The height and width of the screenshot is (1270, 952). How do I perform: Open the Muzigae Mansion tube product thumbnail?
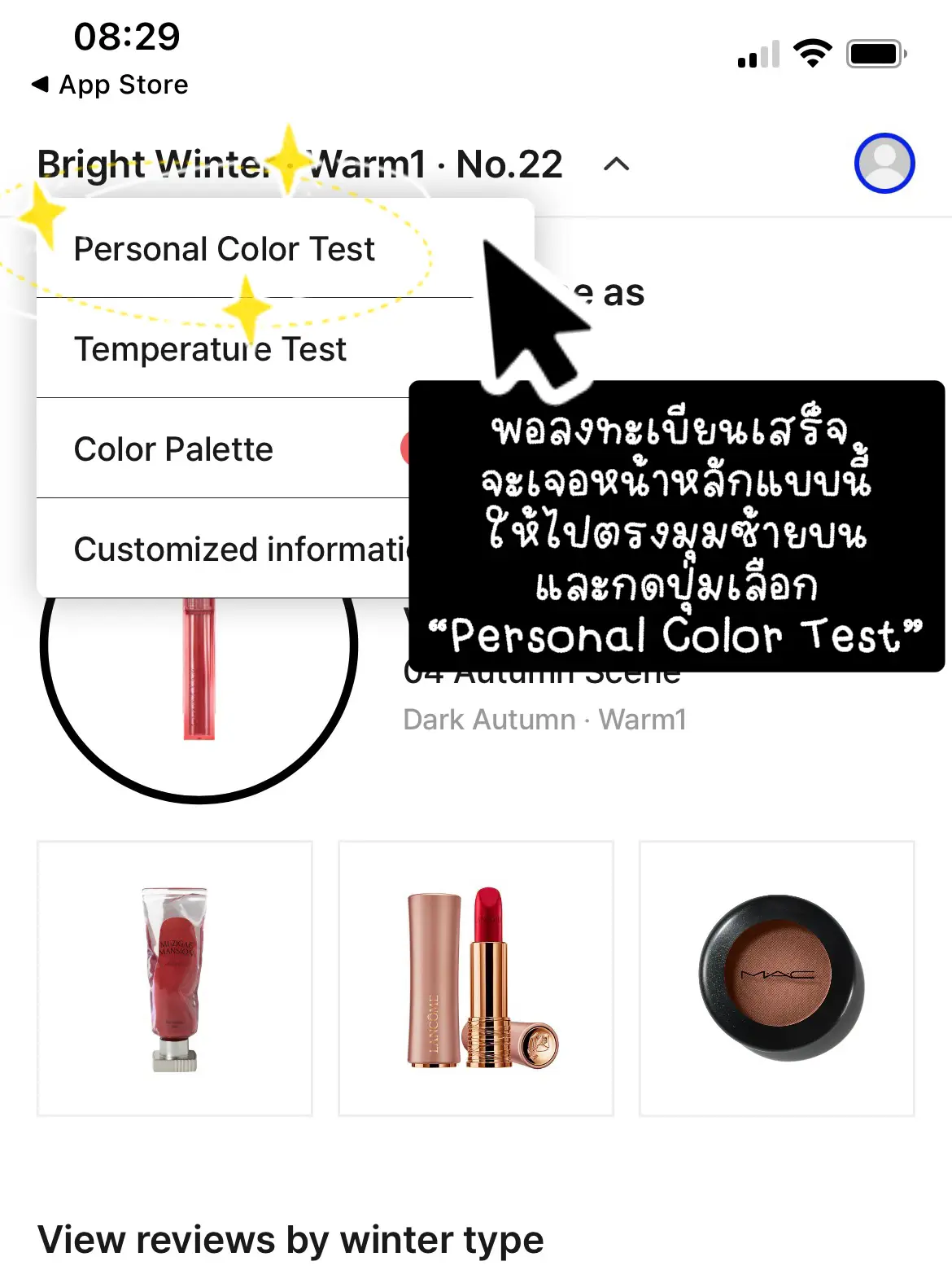(x=173, y=975)
